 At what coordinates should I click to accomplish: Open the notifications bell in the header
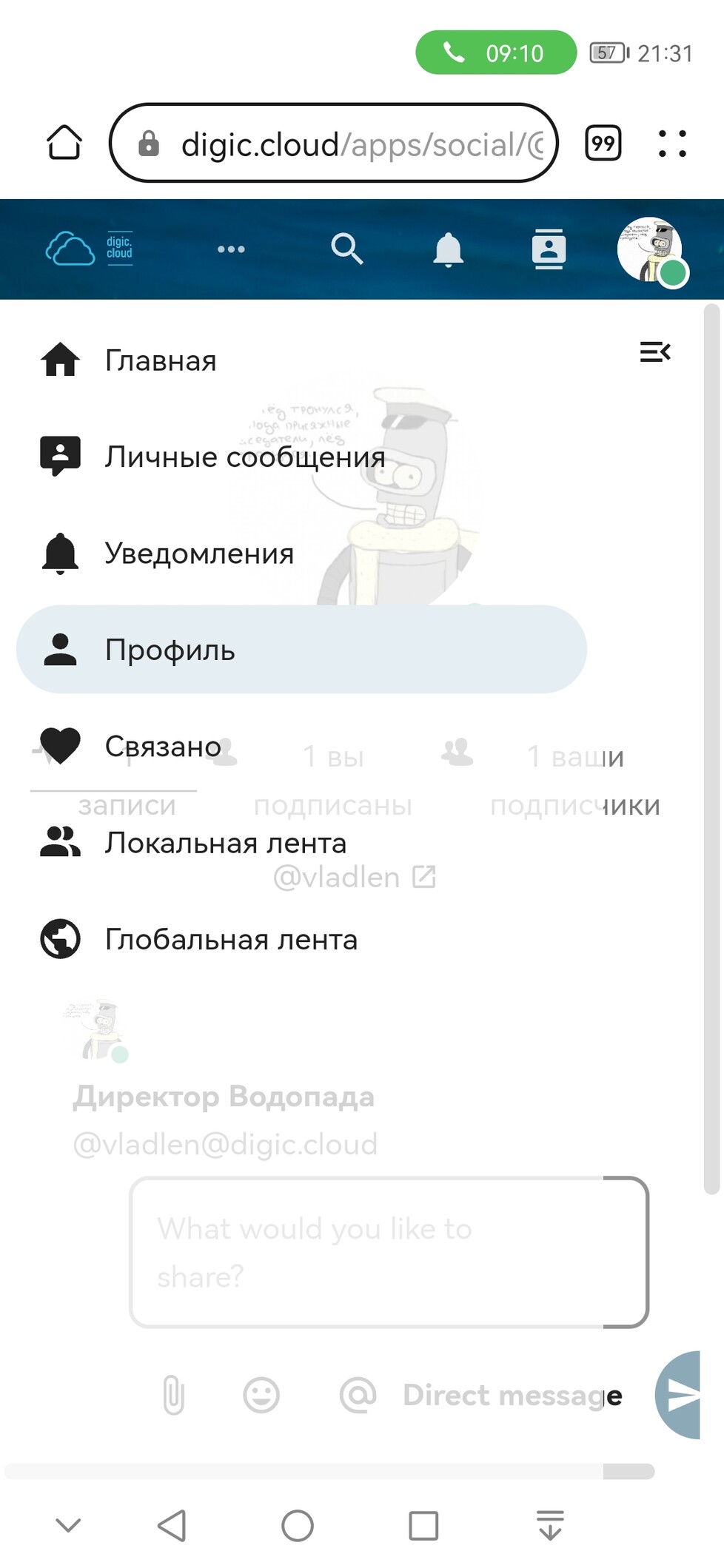click(x=448, y=249)
